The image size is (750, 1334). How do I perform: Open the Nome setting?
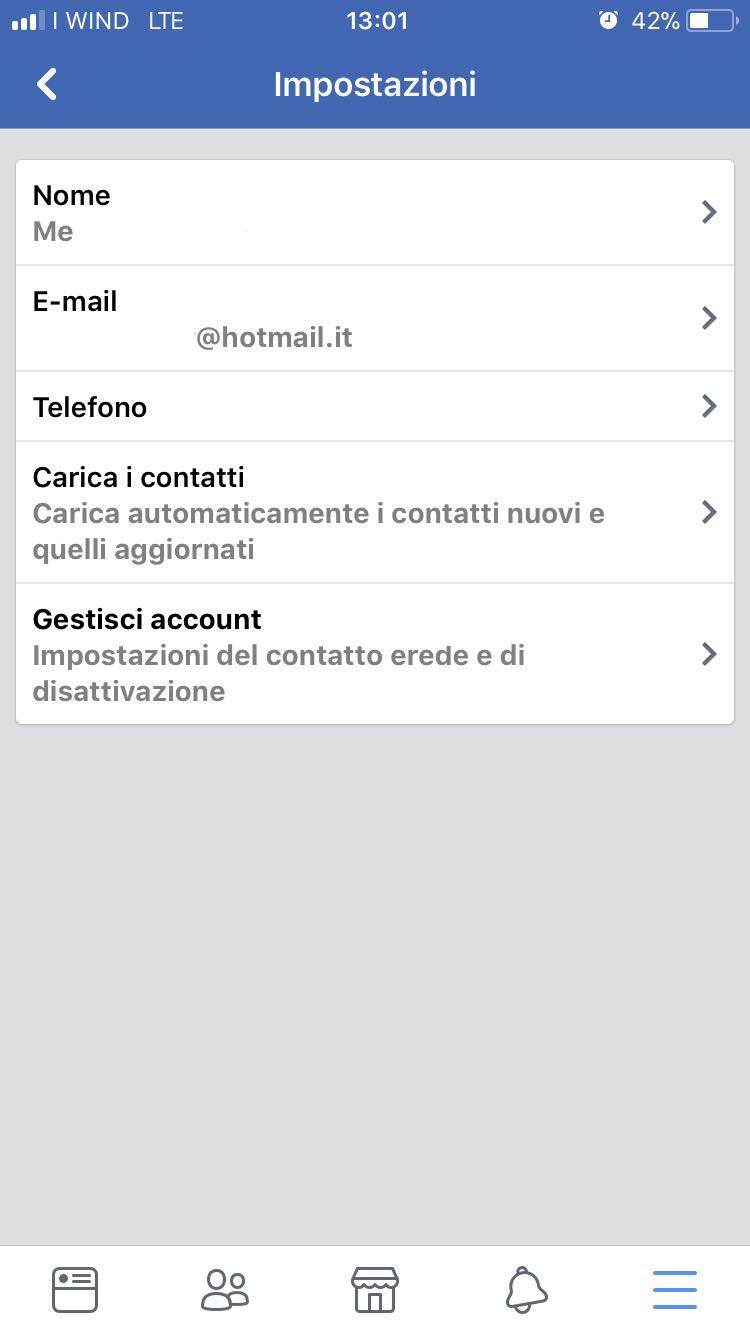tap(374, 213)
